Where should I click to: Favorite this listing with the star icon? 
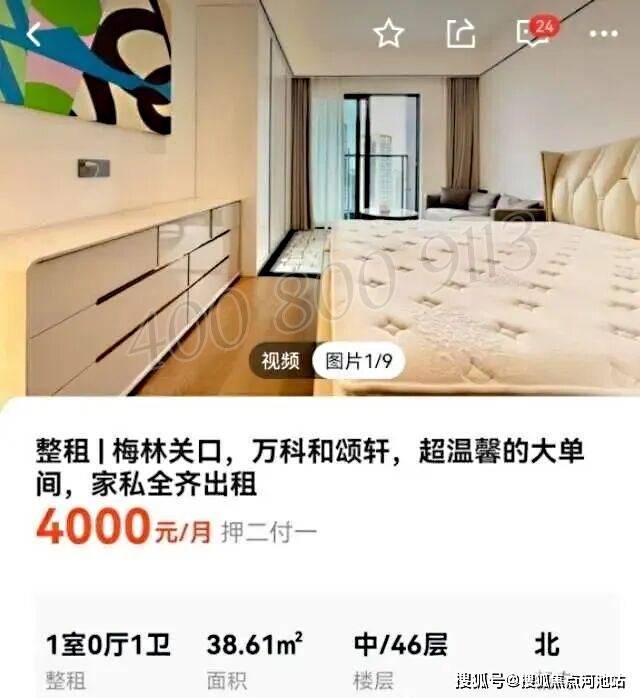pyautogui.click(x=388, y=34)
